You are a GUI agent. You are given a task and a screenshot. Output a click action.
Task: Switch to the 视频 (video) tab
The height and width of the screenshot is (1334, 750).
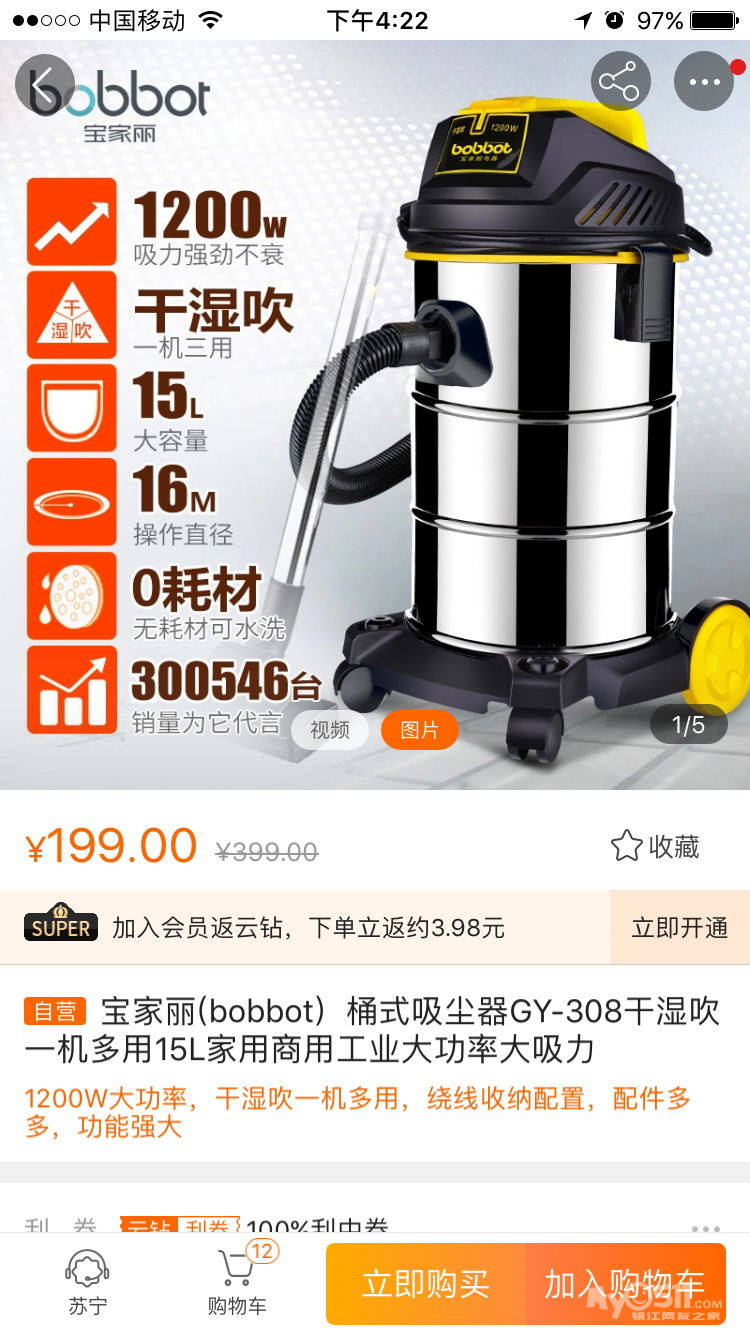pyautogui.click(x=329, y=730)
